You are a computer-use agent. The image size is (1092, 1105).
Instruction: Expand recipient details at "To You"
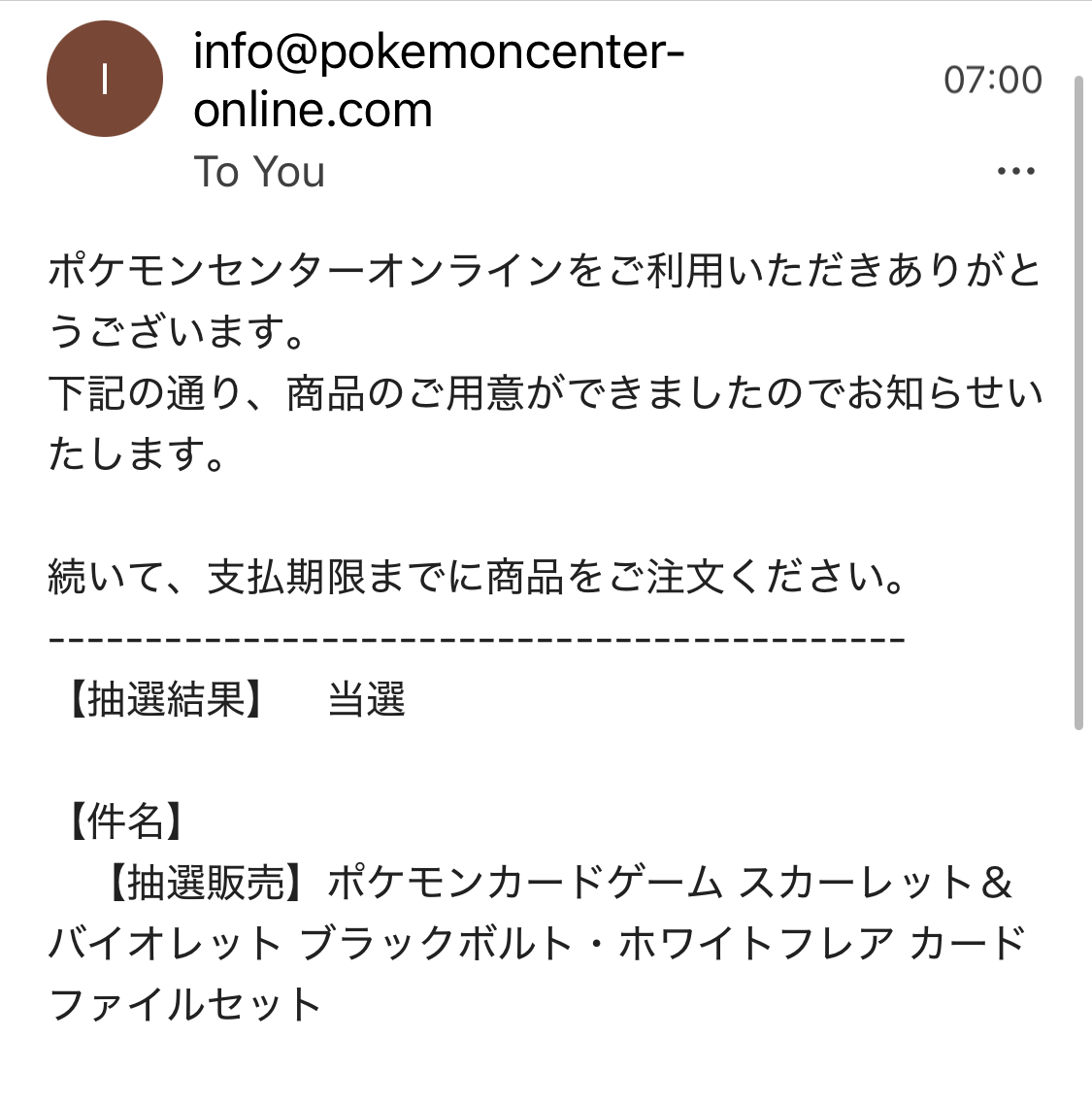[259, 172]
